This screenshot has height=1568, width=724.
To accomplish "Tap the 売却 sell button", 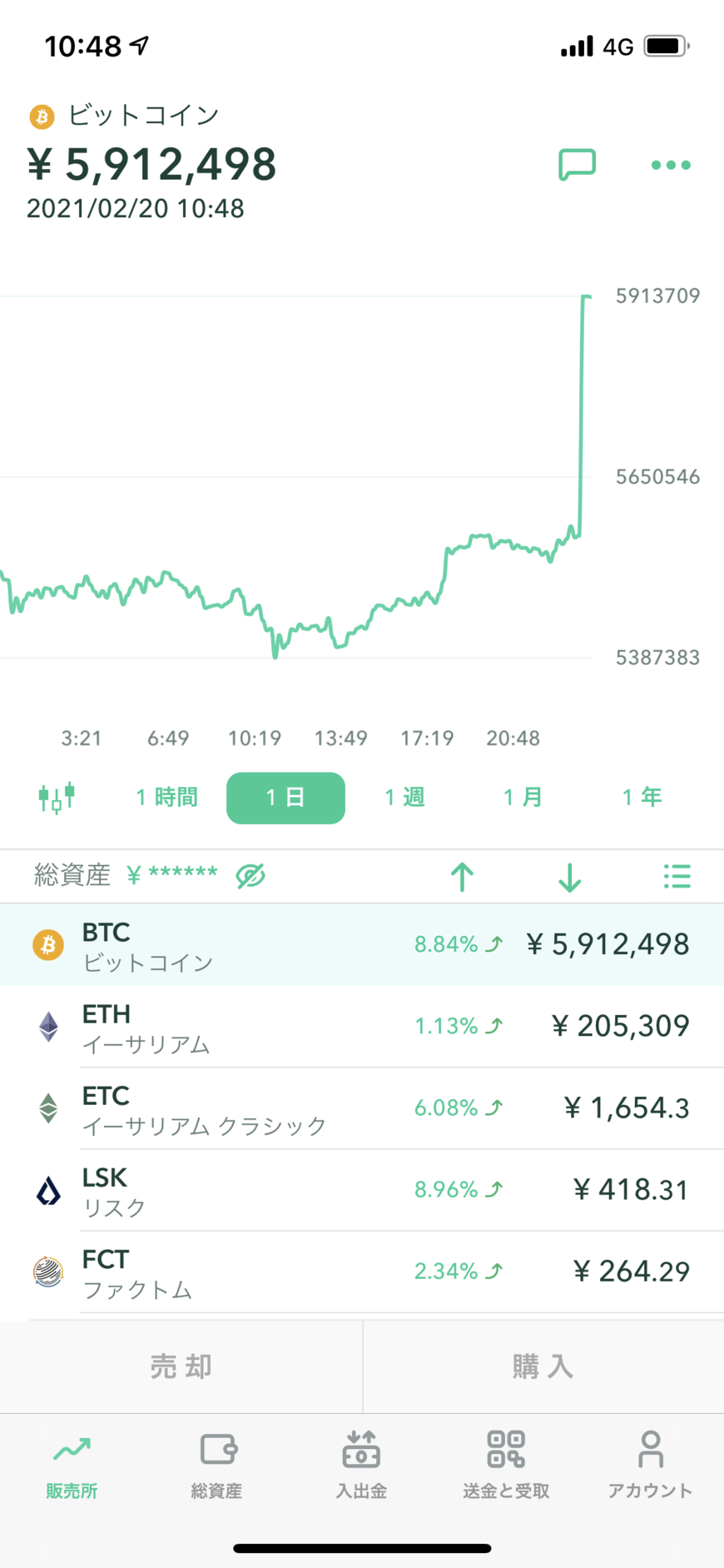I will coord(181,1366).
